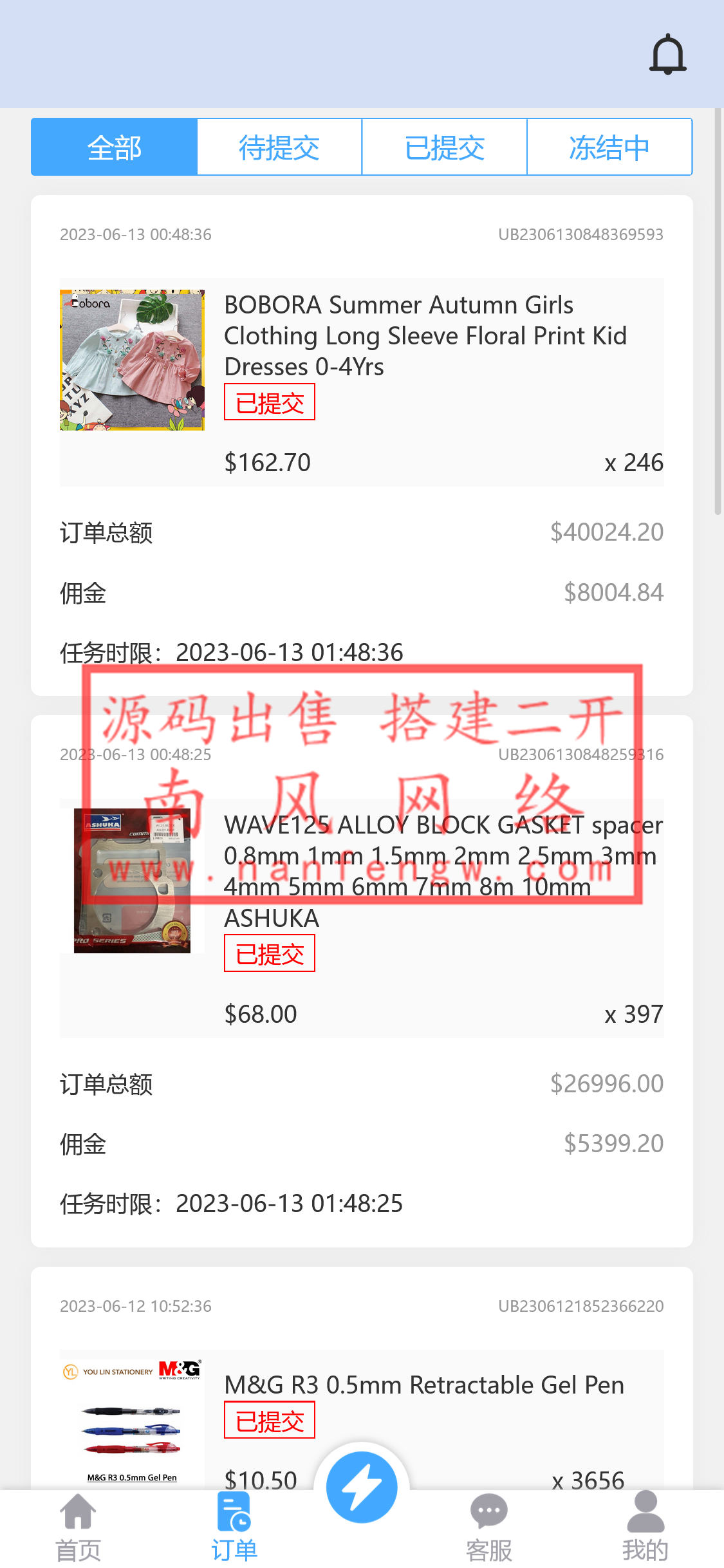
Task: Switch to the 已提交 filter tab
Action: pos(444,147)
